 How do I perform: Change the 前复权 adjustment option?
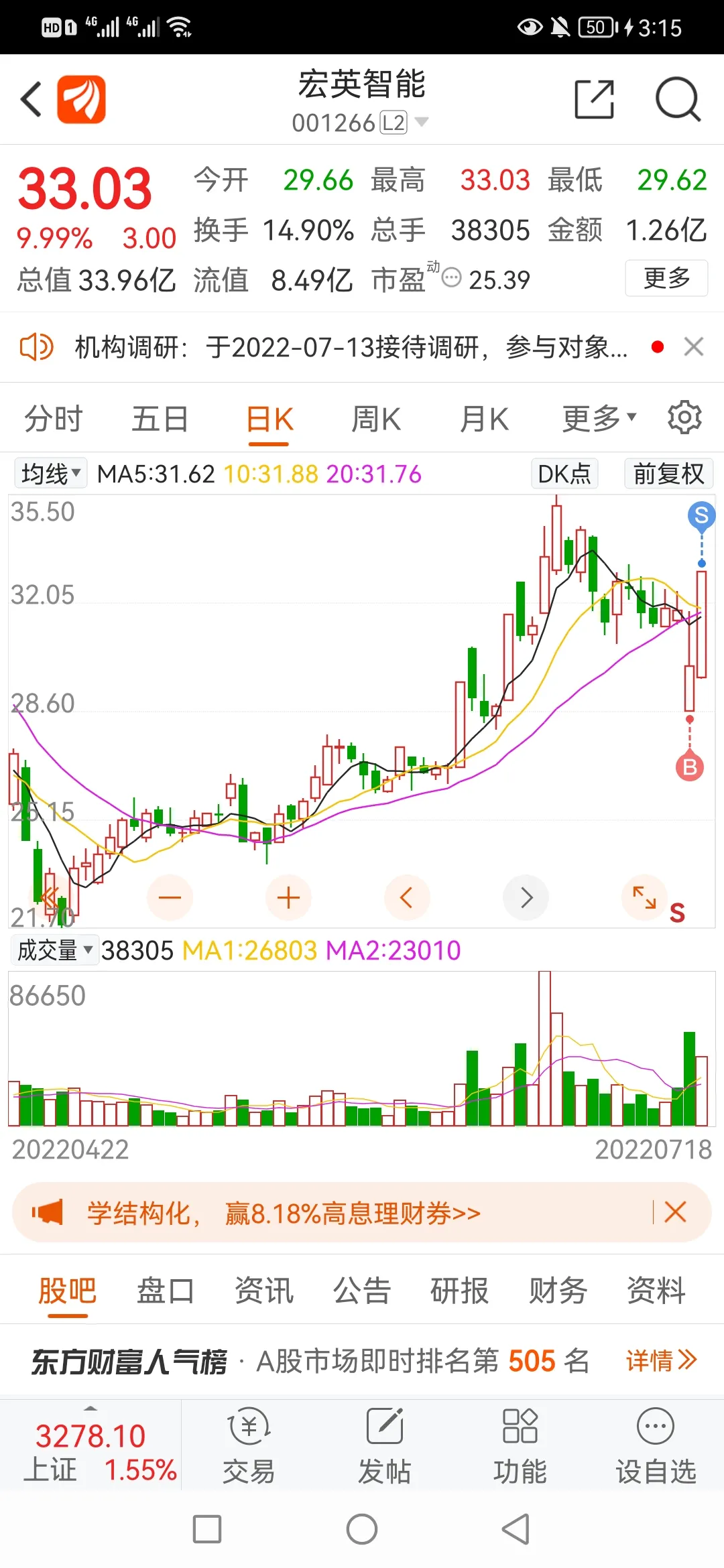point(668,474)
